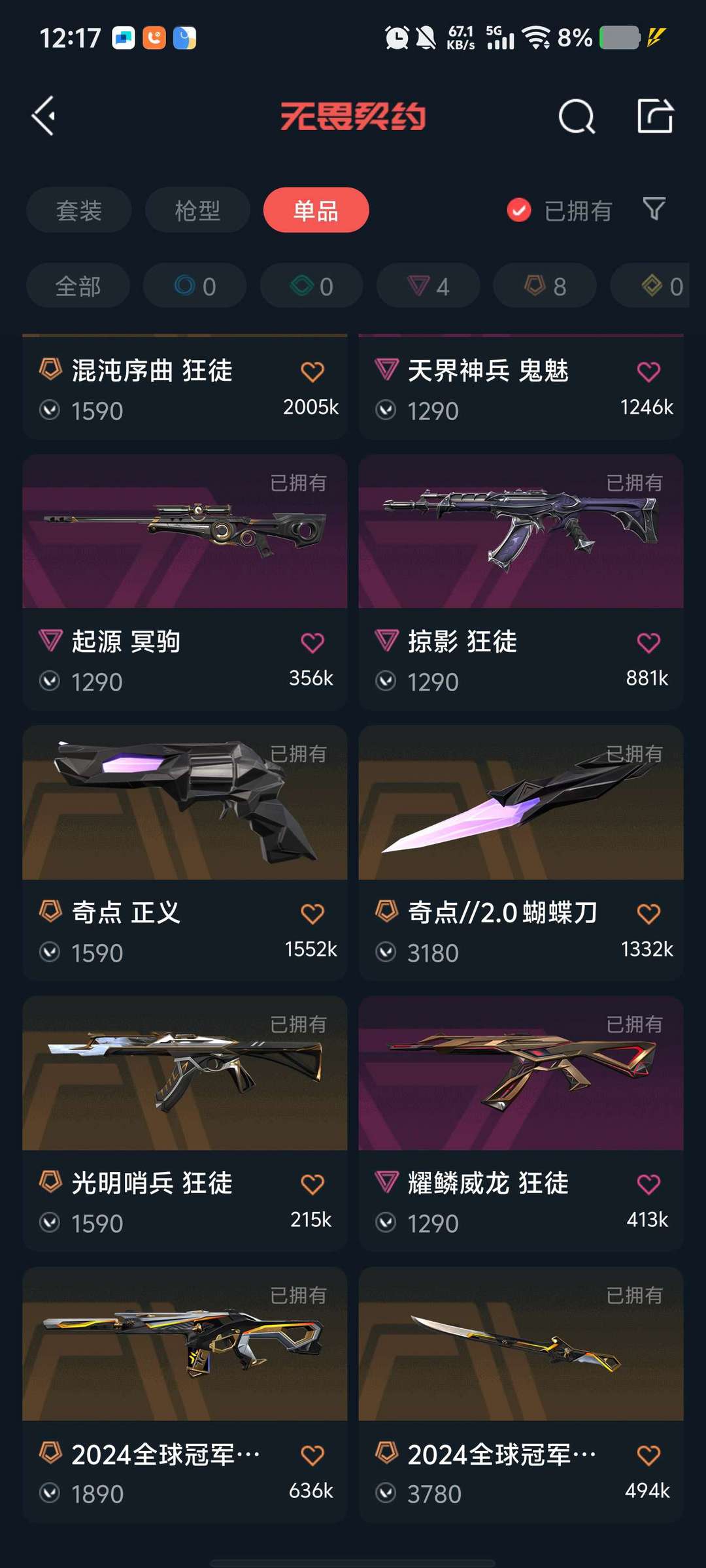Viewport: 706px width, 1568px height.
Task: Favorite 起源 冥驹 with the heart toggle
Action: pos(313,642)
